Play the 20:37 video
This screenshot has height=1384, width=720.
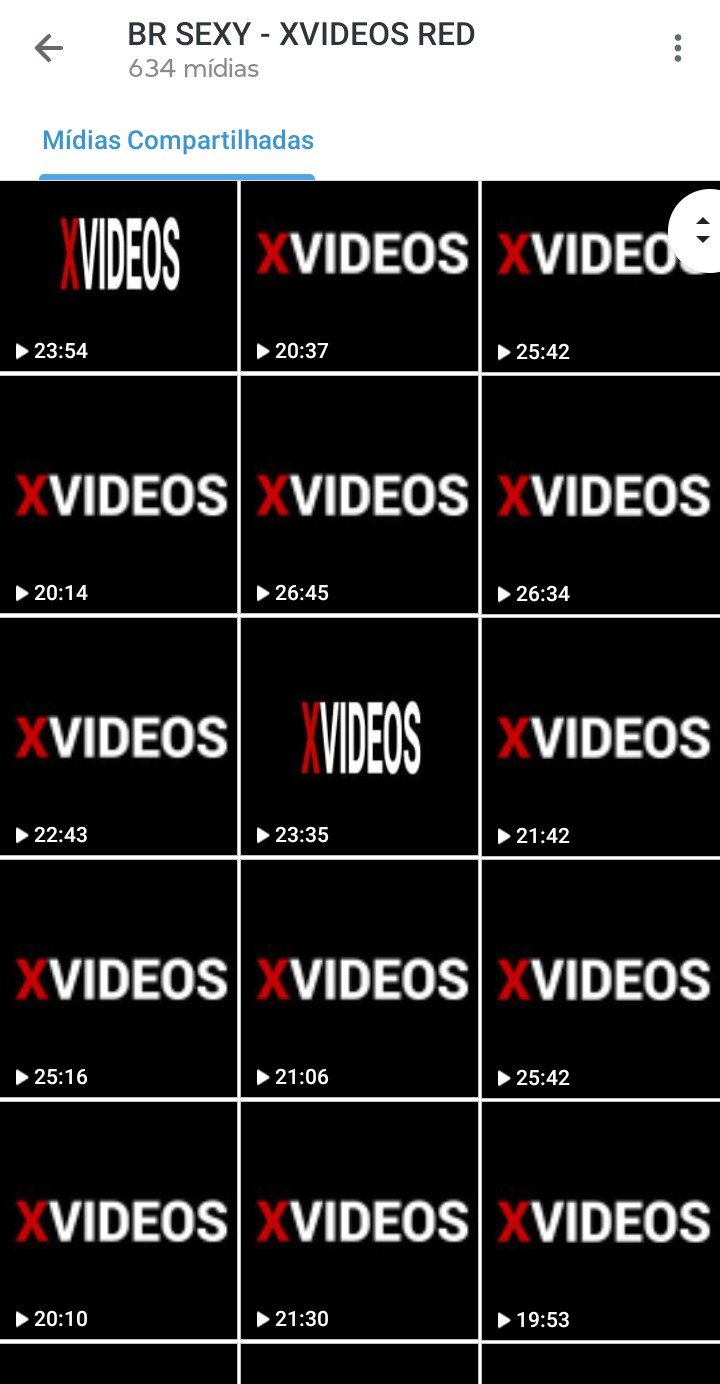360,276
